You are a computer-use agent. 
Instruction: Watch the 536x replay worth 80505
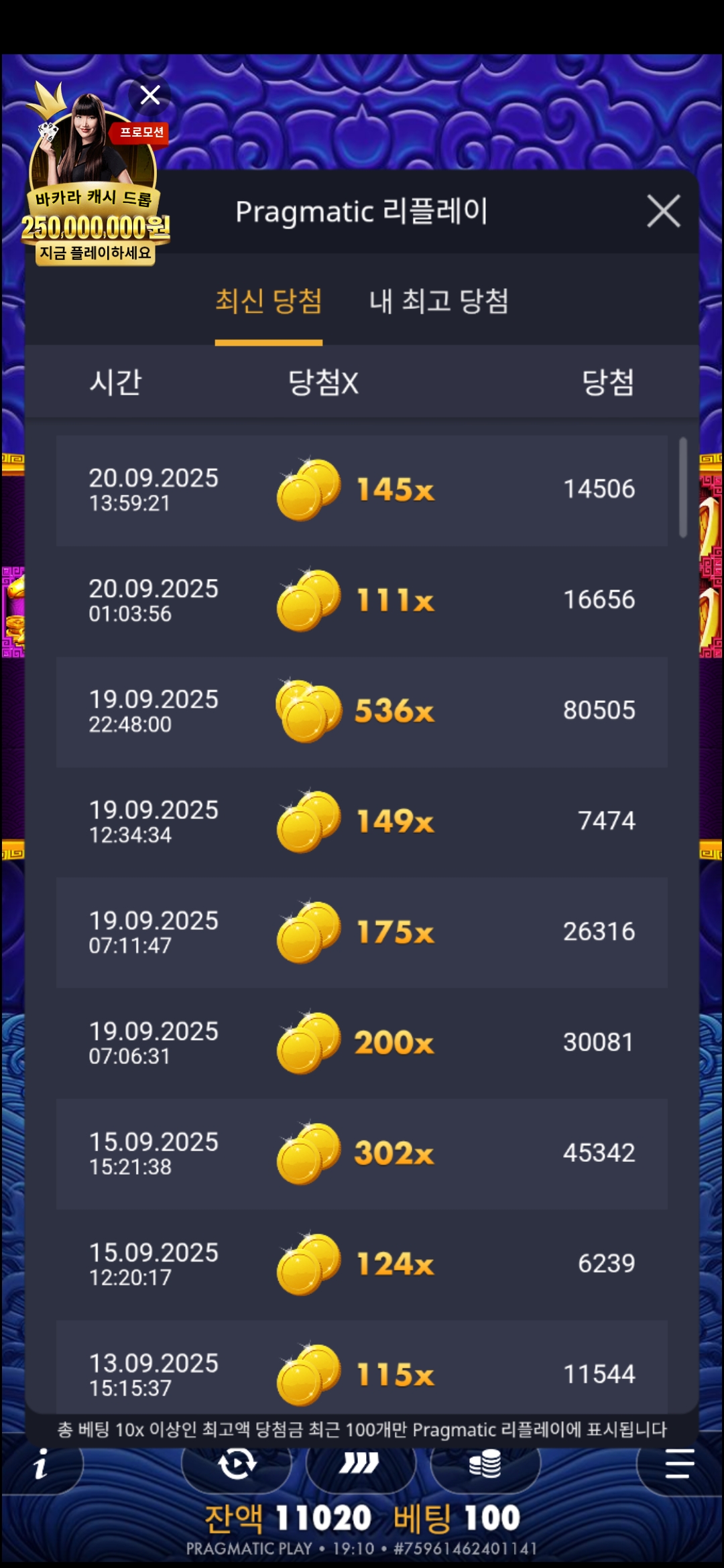(x=362, y=712)
